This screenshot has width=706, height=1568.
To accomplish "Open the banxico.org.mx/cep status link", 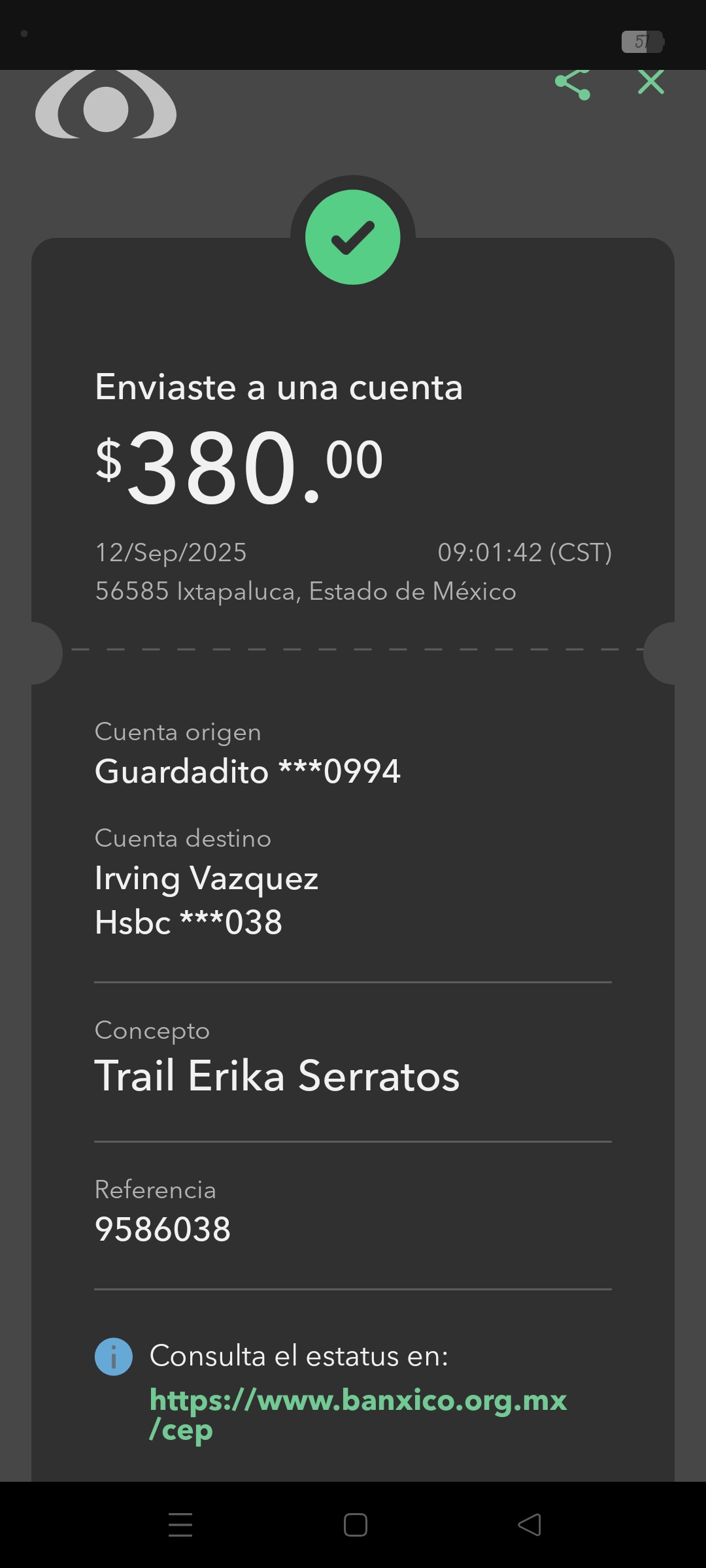I will point(358,1414).
